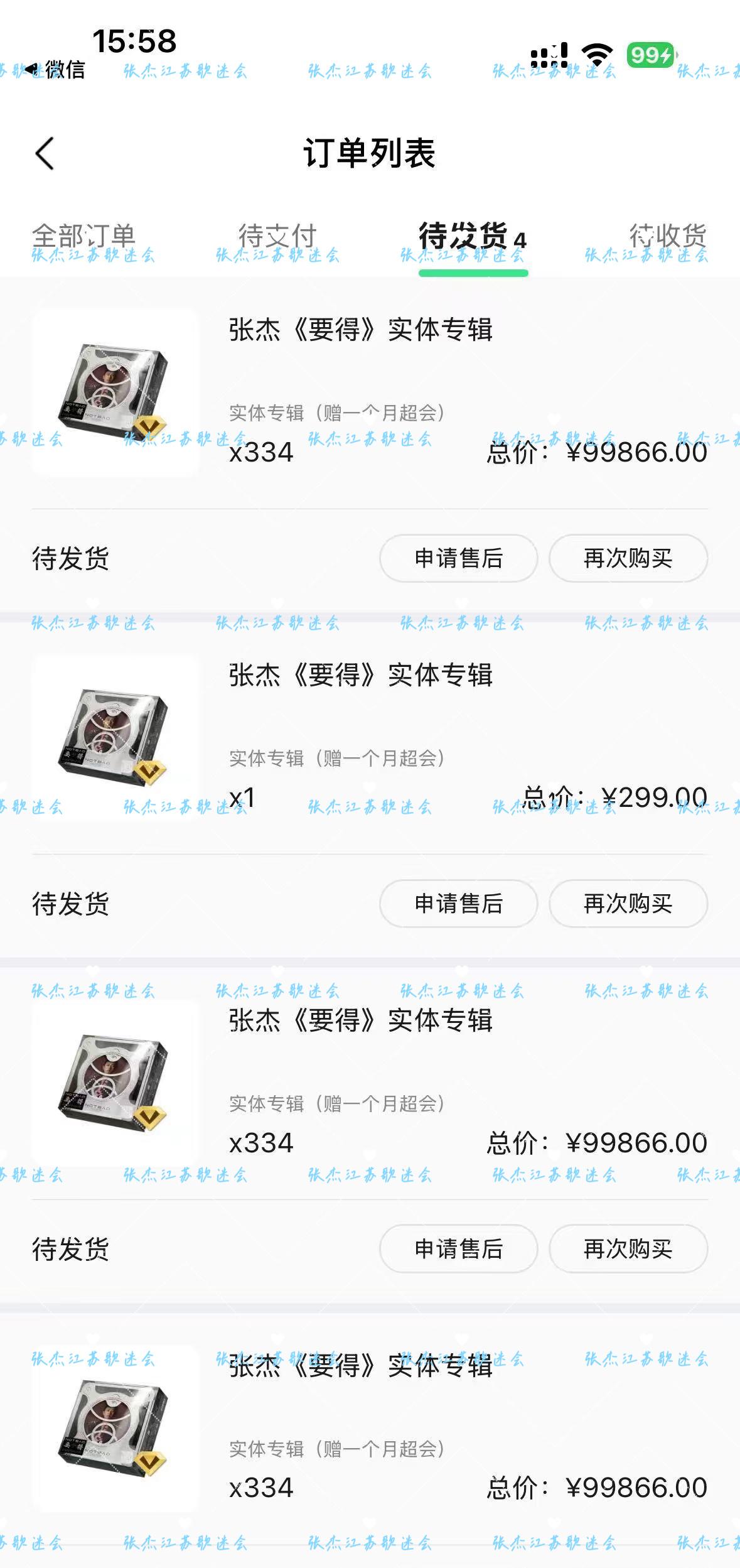Switch to 待支付 tab

tap(277, 237)
